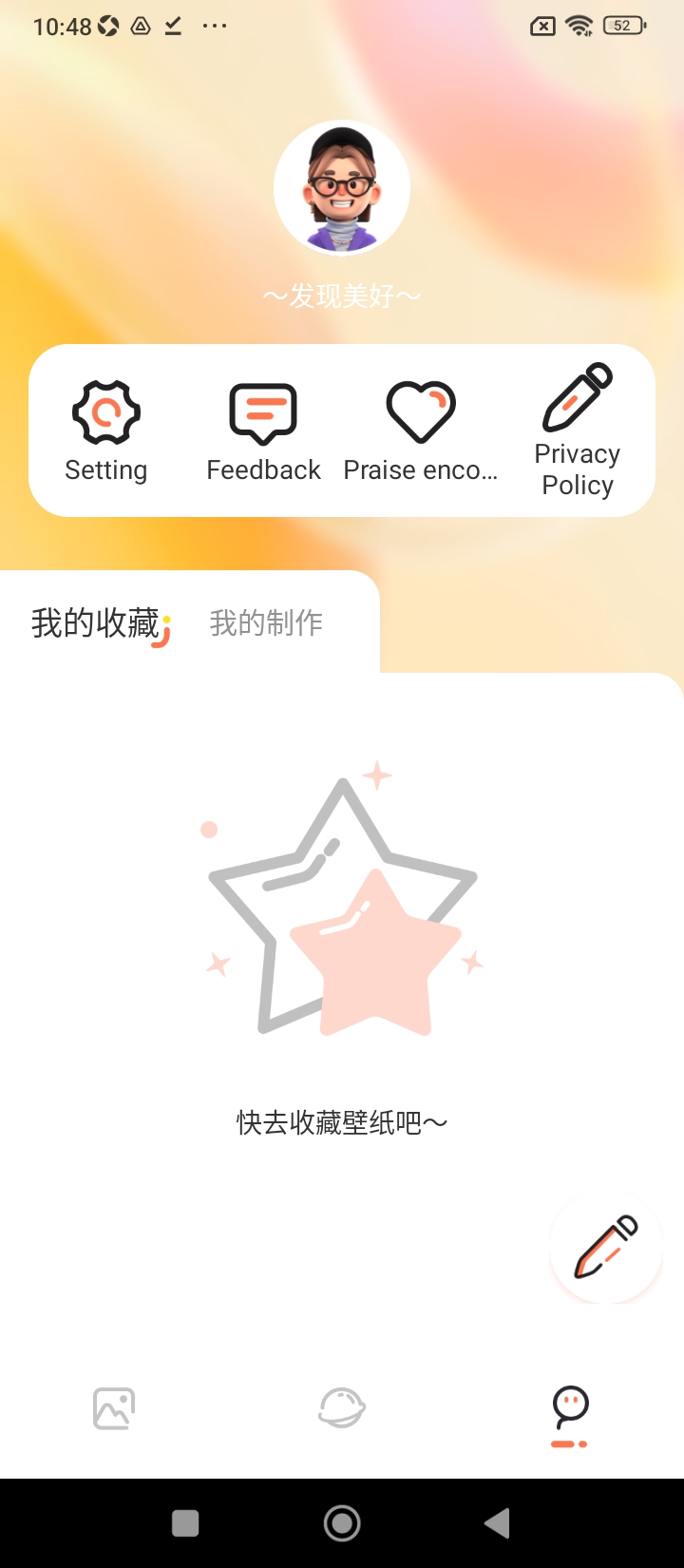Tap the system home button
The width and height of the screenshot is (684, 1568).
342,1523
